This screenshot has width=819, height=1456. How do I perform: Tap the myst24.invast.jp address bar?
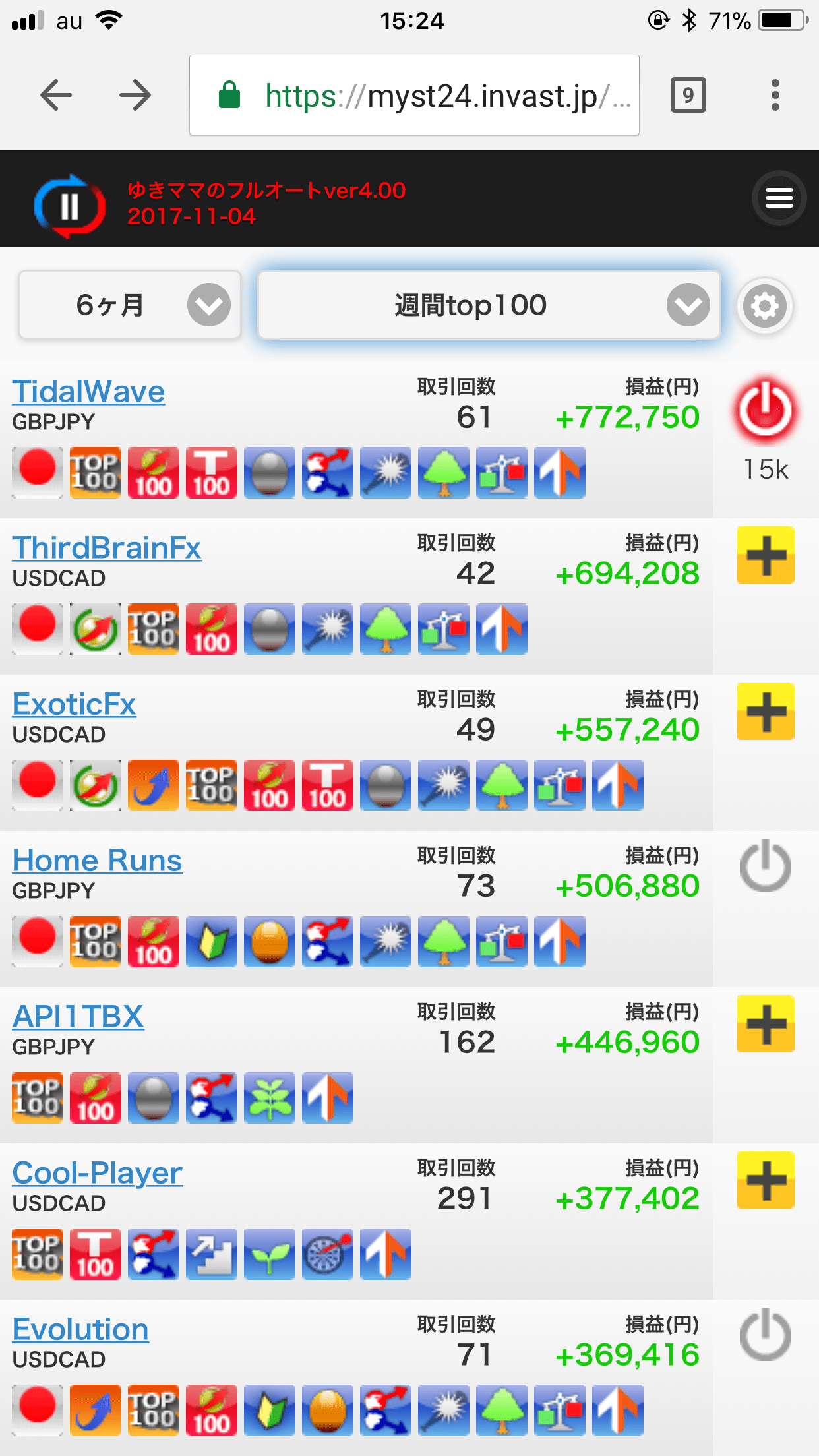pyautogui.click(x=414, y=96)
